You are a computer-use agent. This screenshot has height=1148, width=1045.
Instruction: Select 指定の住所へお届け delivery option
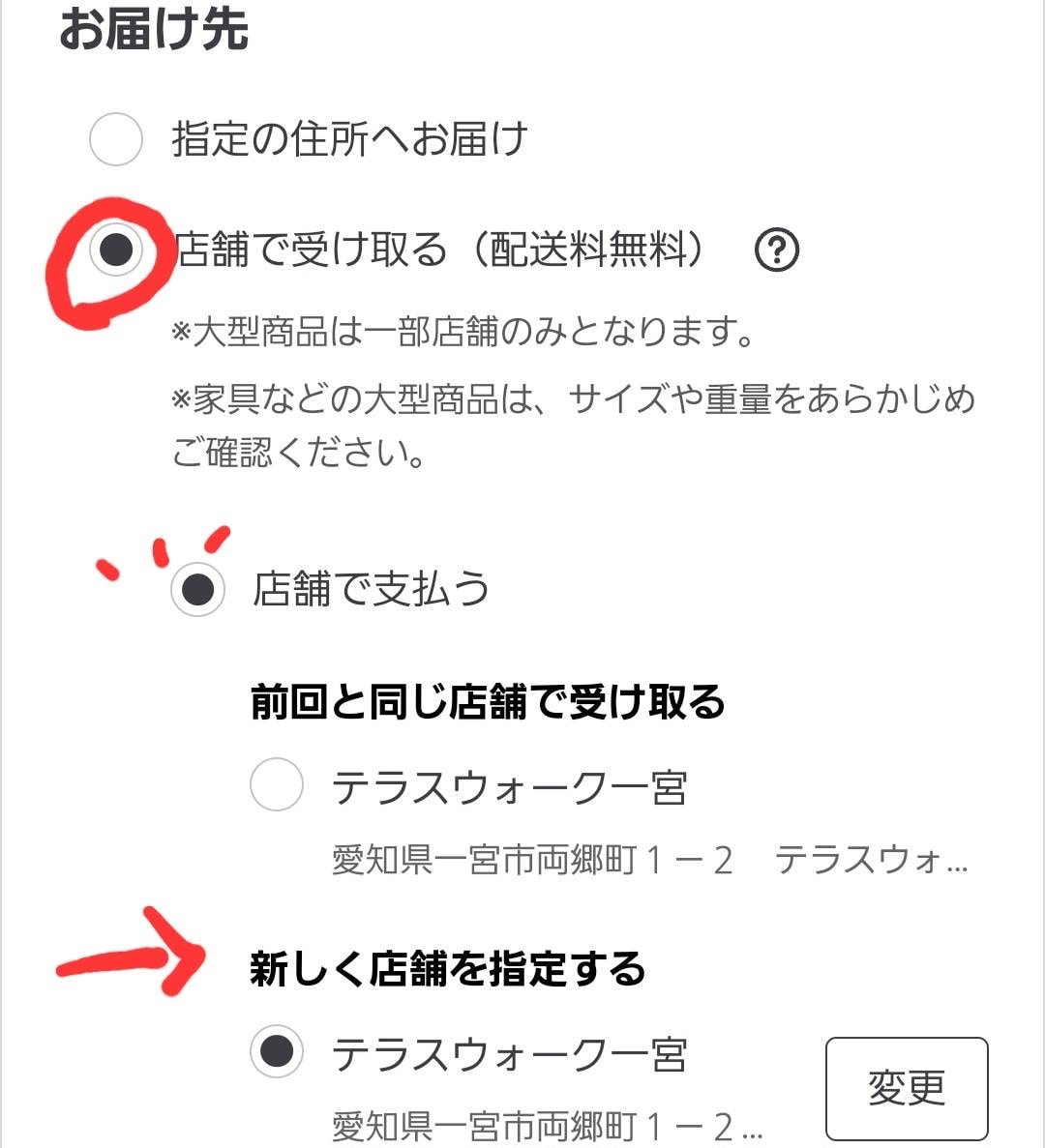(x=116, y=139)
